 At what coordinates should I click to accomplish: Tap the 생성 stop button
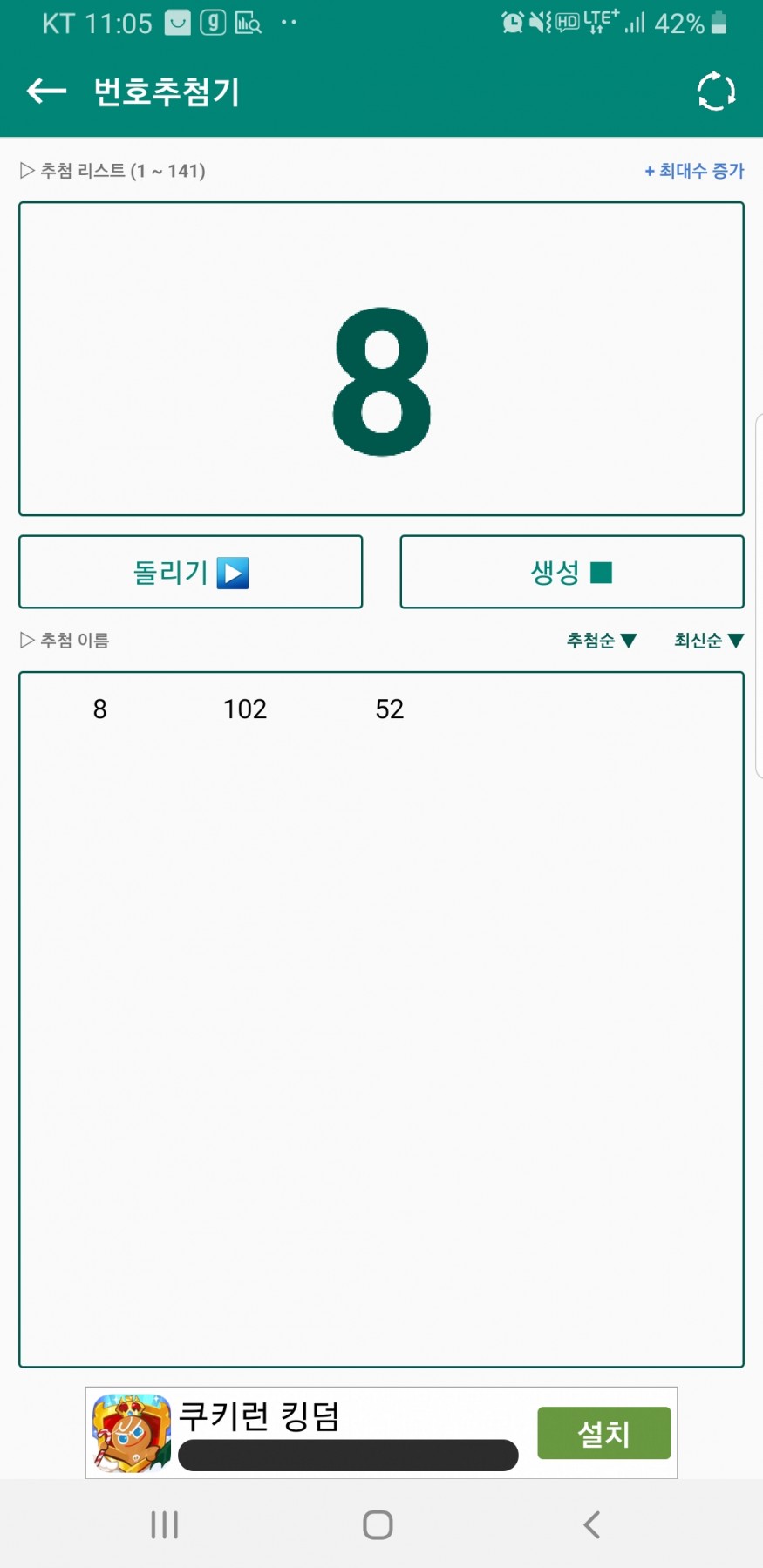(571, 572)
